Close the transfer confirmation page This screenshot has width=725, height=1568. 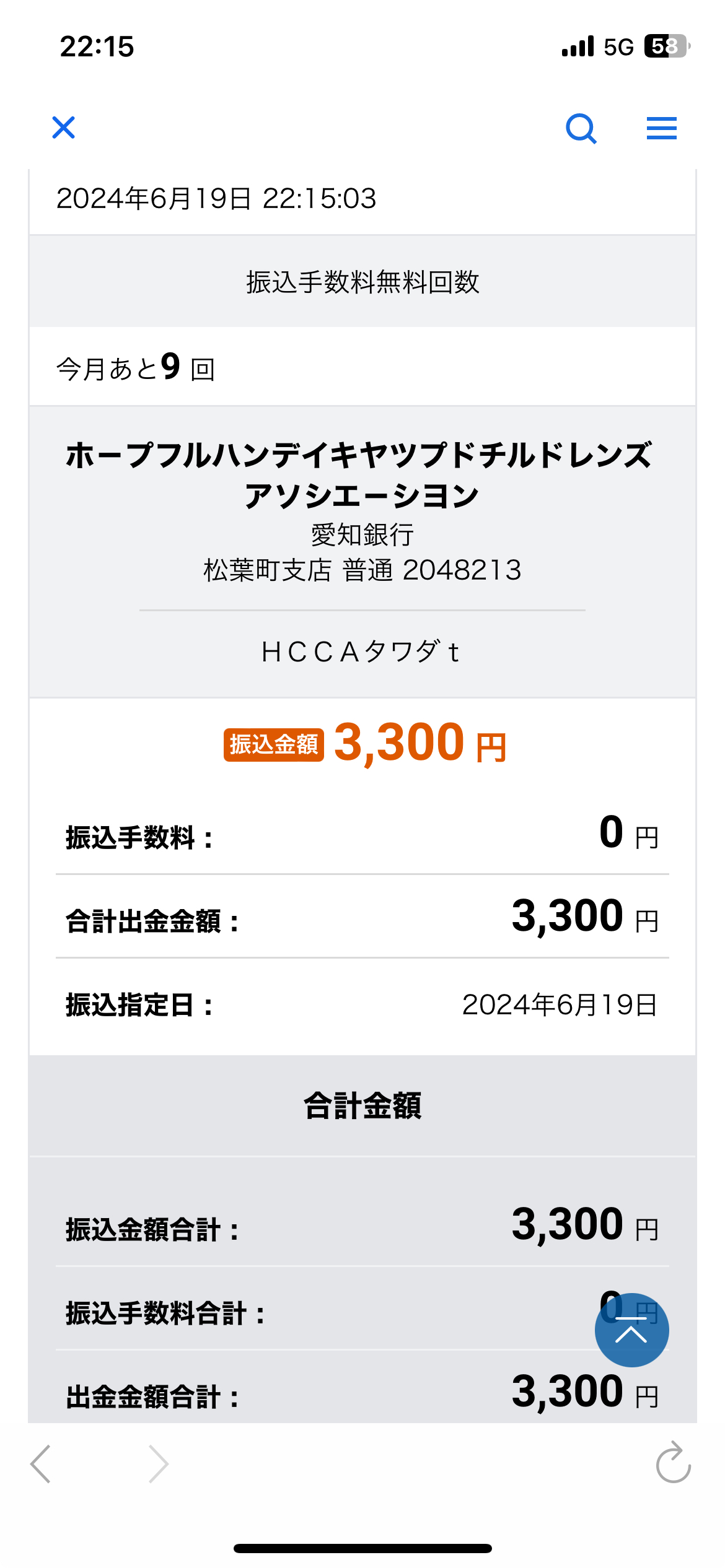click(x=63, y=128)
